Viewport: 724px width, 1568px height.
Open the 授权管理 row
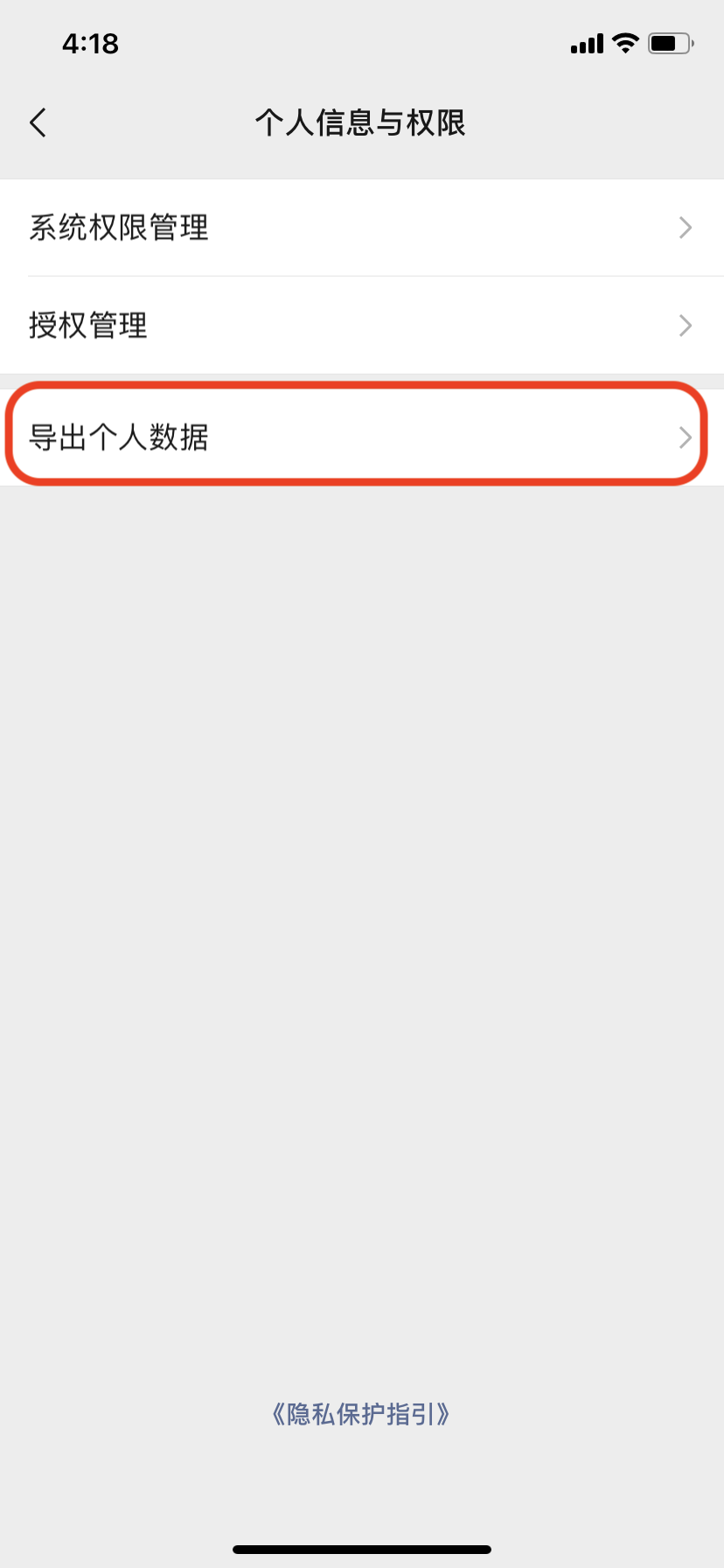tap(362, 325)
